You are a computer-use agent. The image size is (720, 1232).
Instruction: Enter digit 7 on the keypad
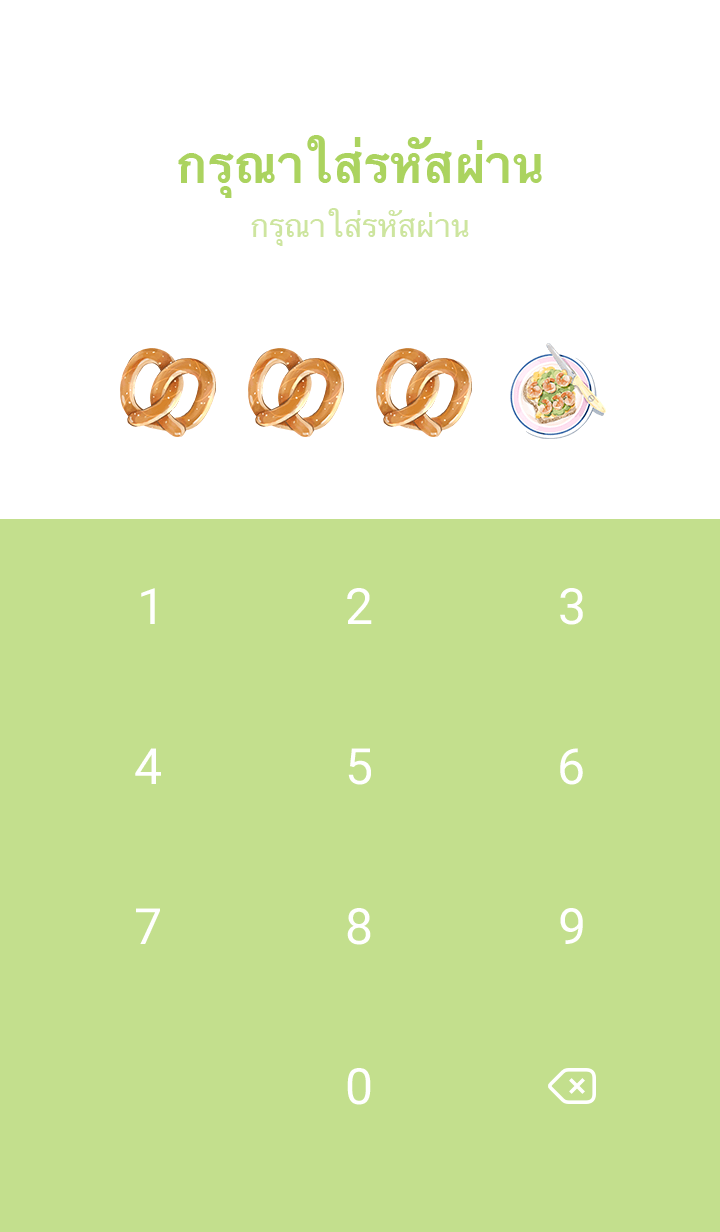(148, 927)
